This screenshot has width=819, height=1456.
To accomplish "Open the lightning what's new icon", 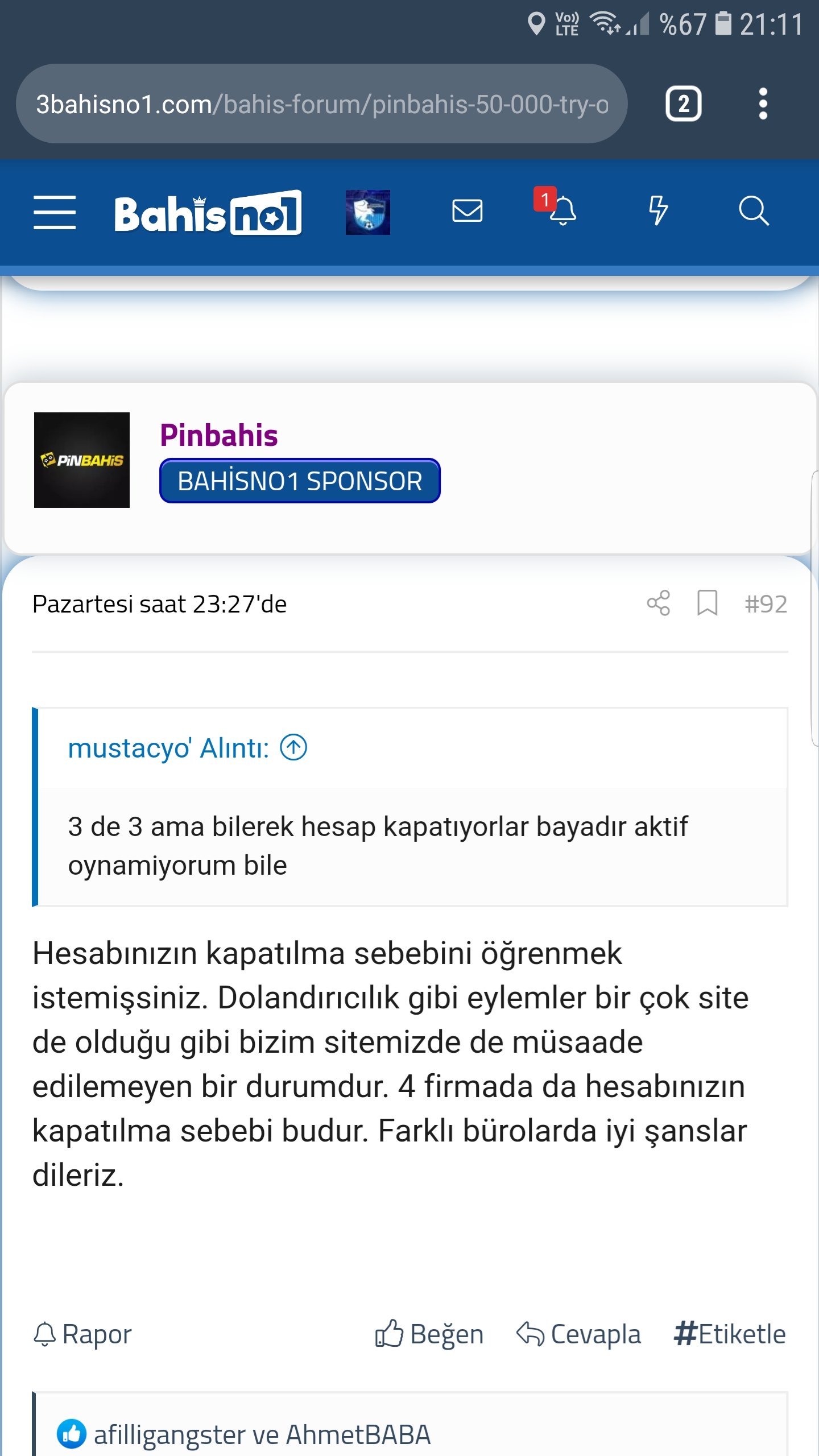I will tap(658, 210).
